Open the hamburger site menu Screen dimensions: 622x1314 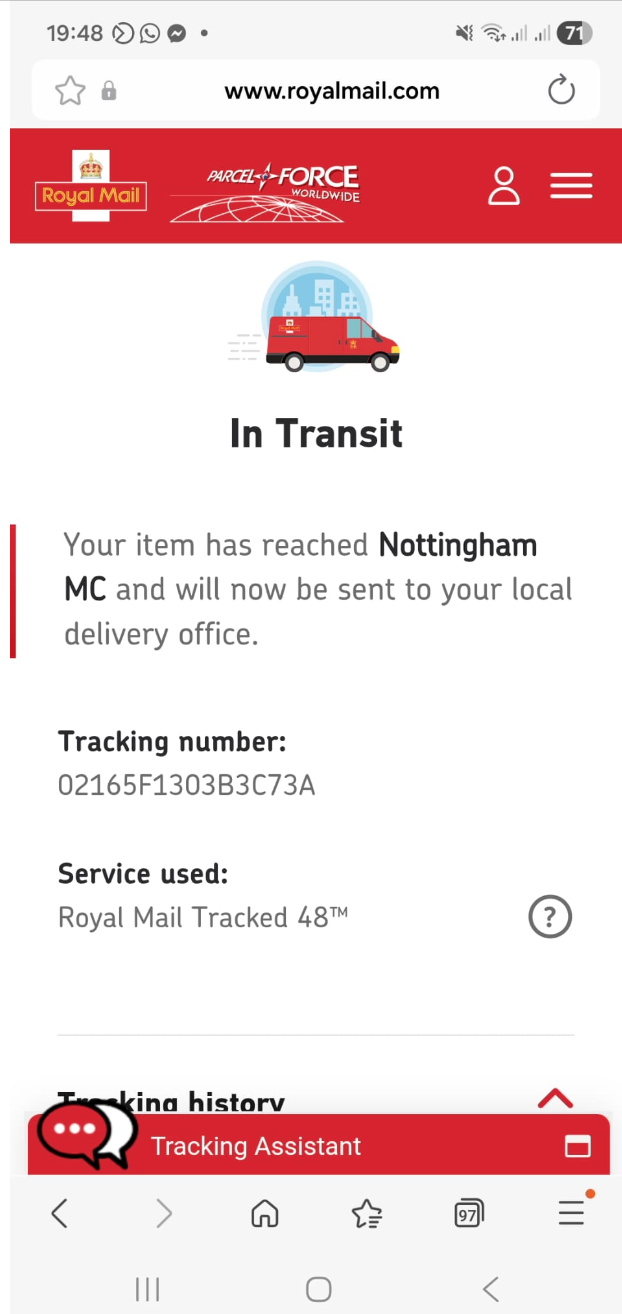click(571, 186)
